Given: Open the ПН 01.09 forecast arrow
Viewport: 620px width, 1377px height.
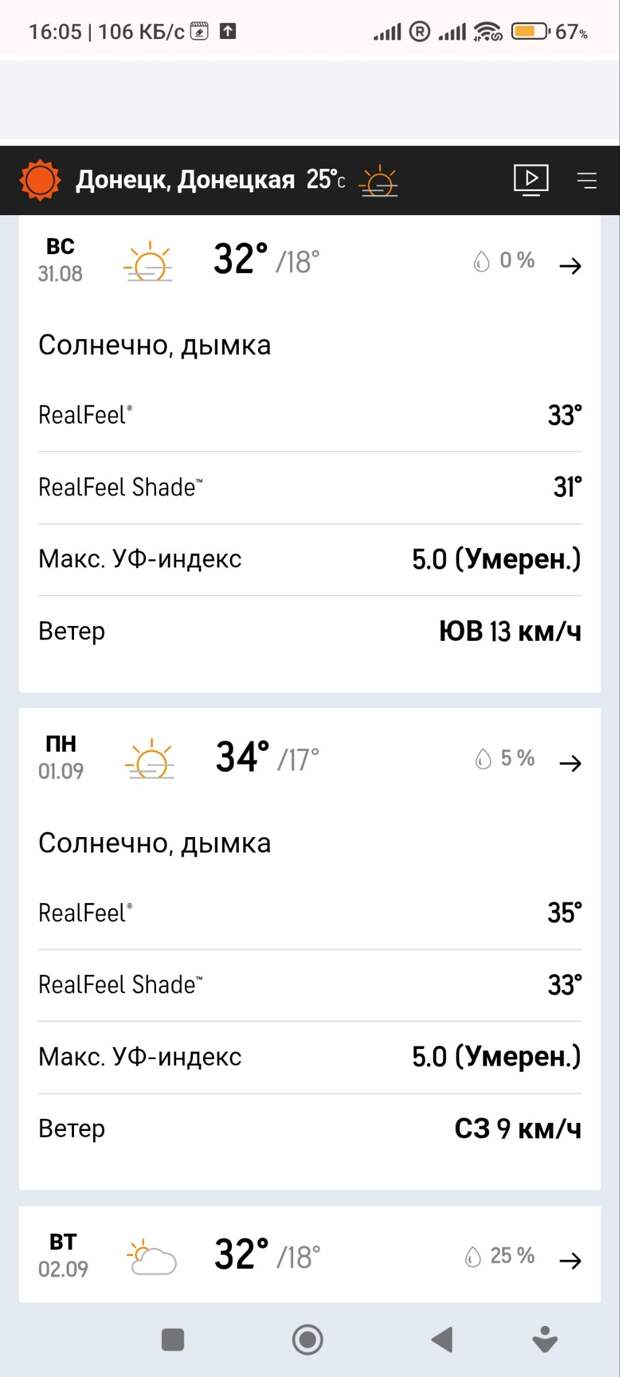Looking at the screenshot, I should click(570, 764).
